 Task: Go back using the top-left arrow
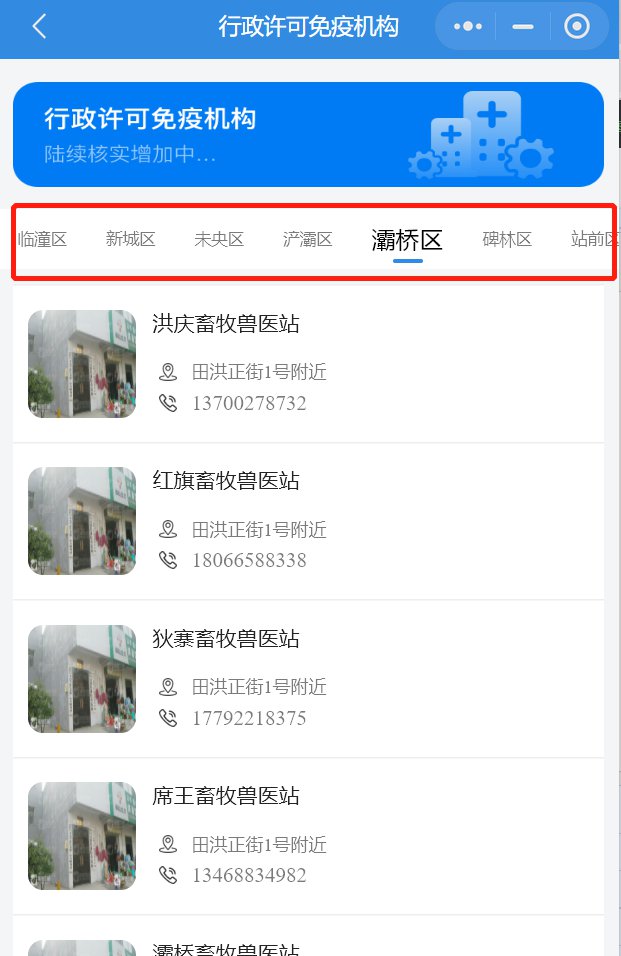(x=39, y=27)
